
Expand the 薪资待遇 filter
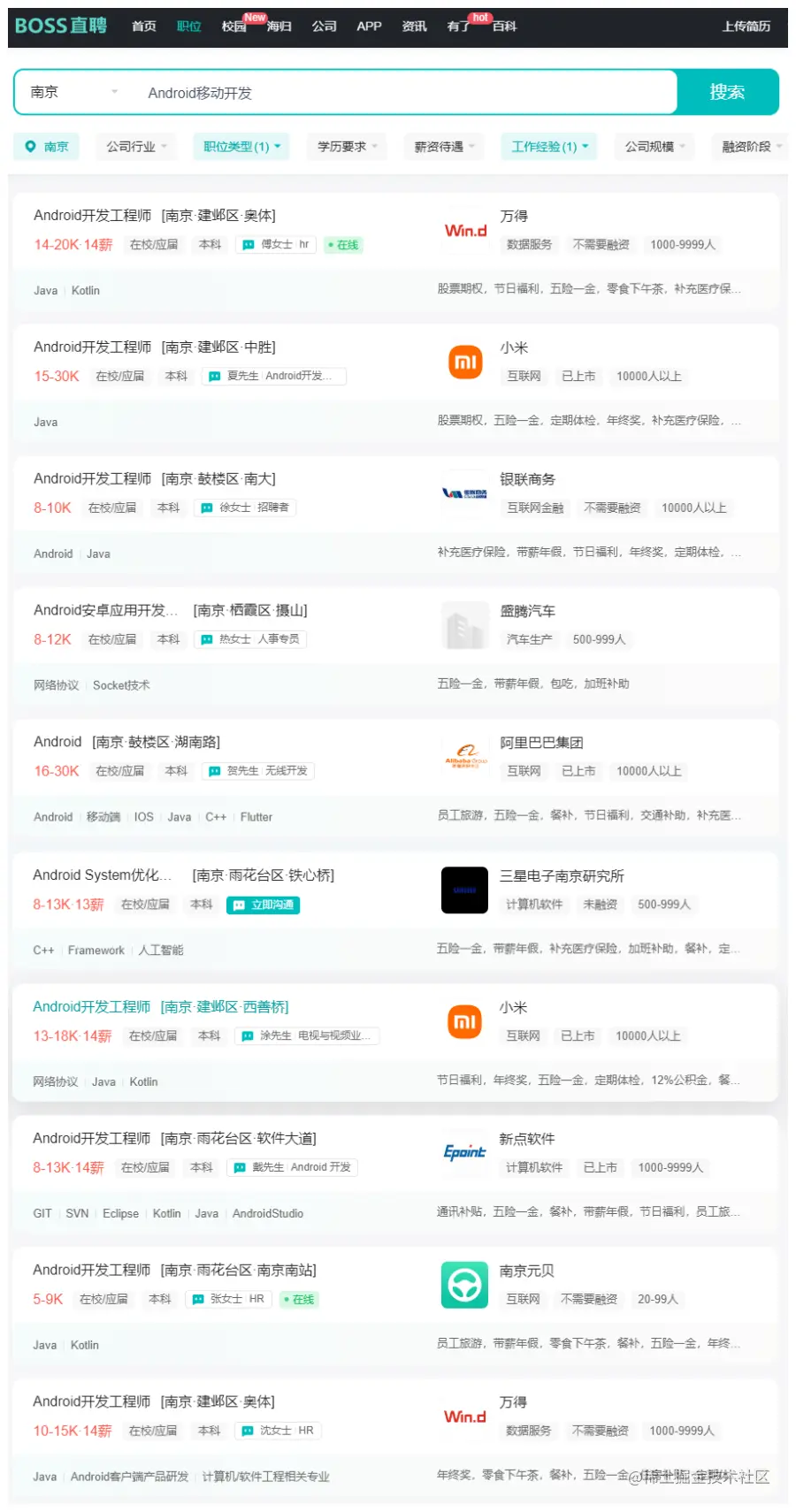coord(444,147)
